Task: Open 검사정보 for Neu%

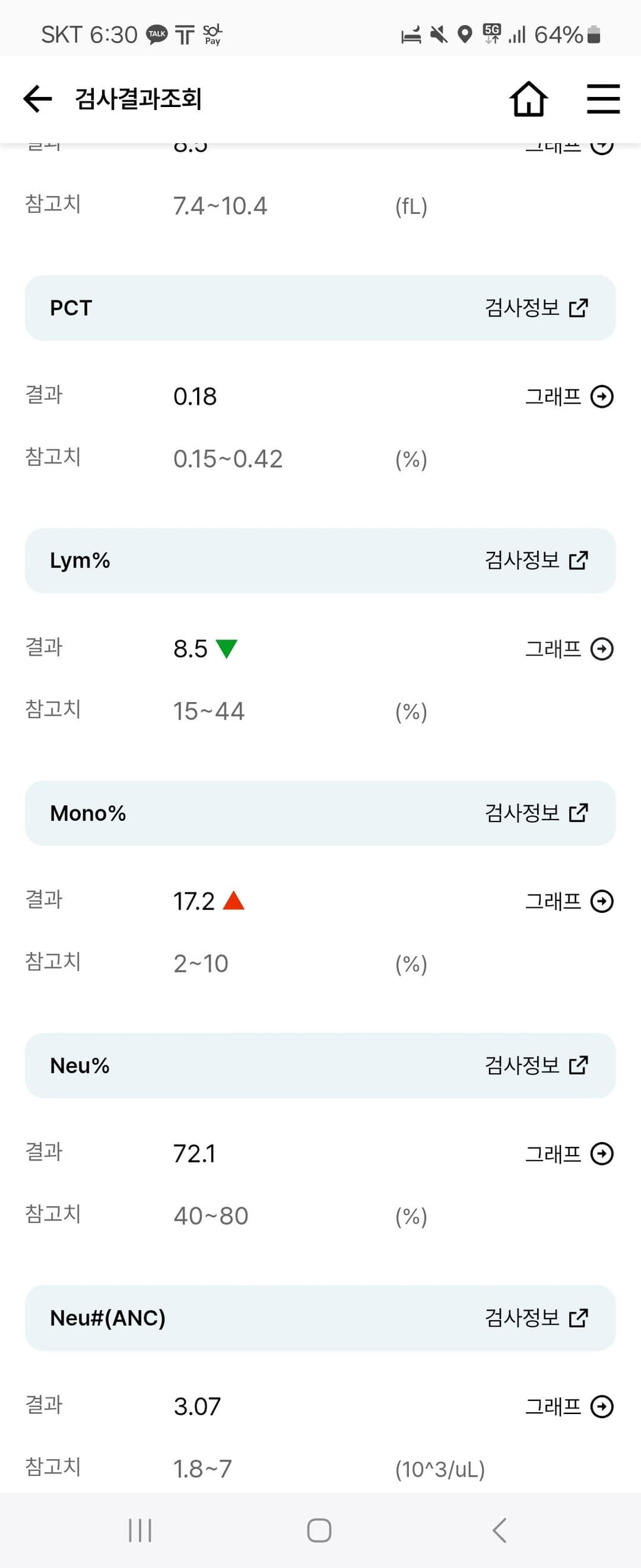Action: (x=536, y=1065)
